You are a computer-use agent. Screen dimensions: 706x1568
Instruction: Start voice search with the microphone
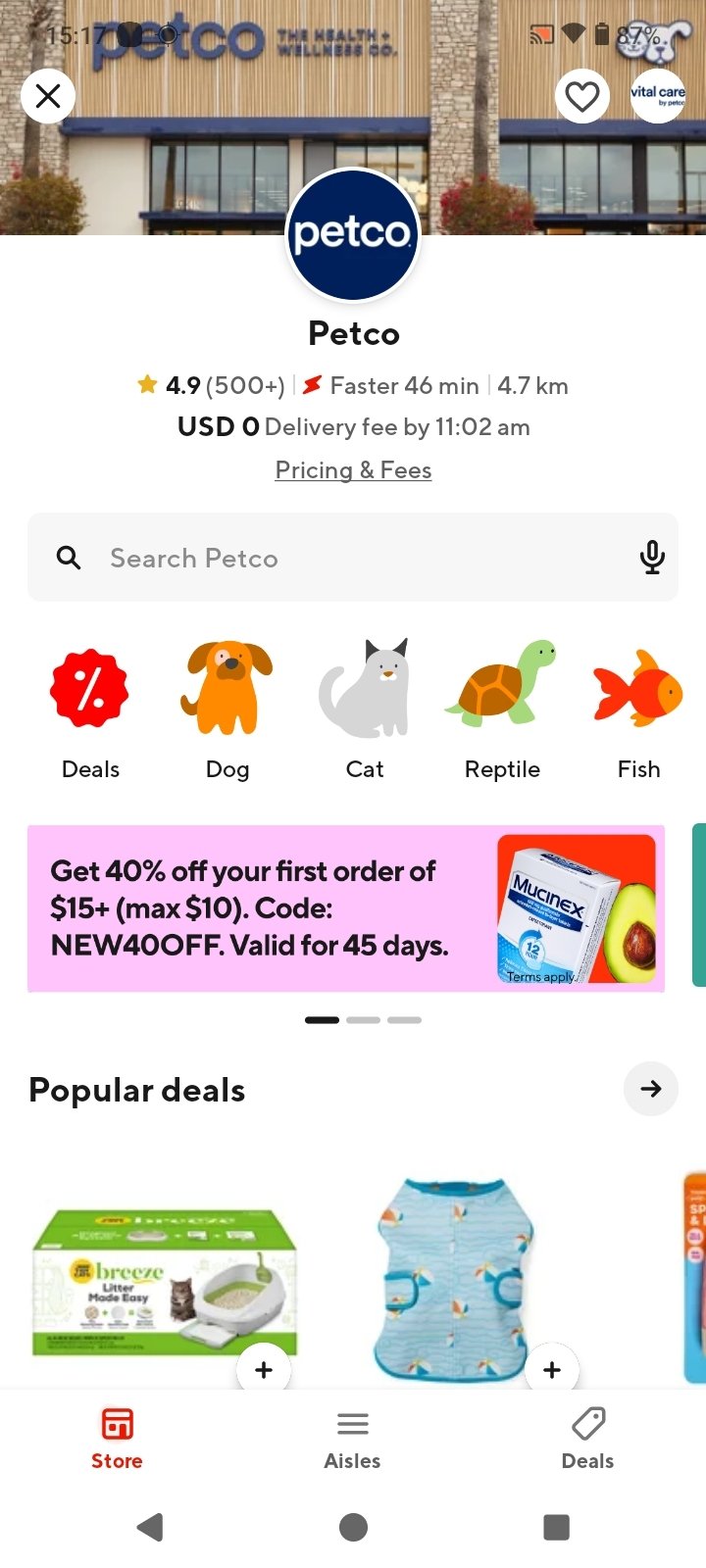point(652,558)
